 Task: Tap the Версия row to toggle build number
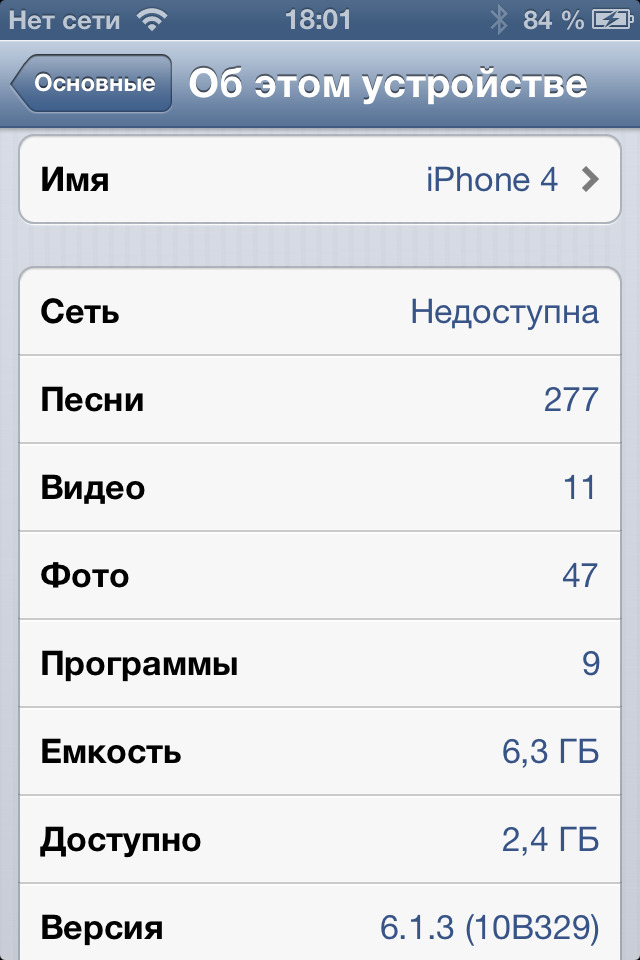320,928
